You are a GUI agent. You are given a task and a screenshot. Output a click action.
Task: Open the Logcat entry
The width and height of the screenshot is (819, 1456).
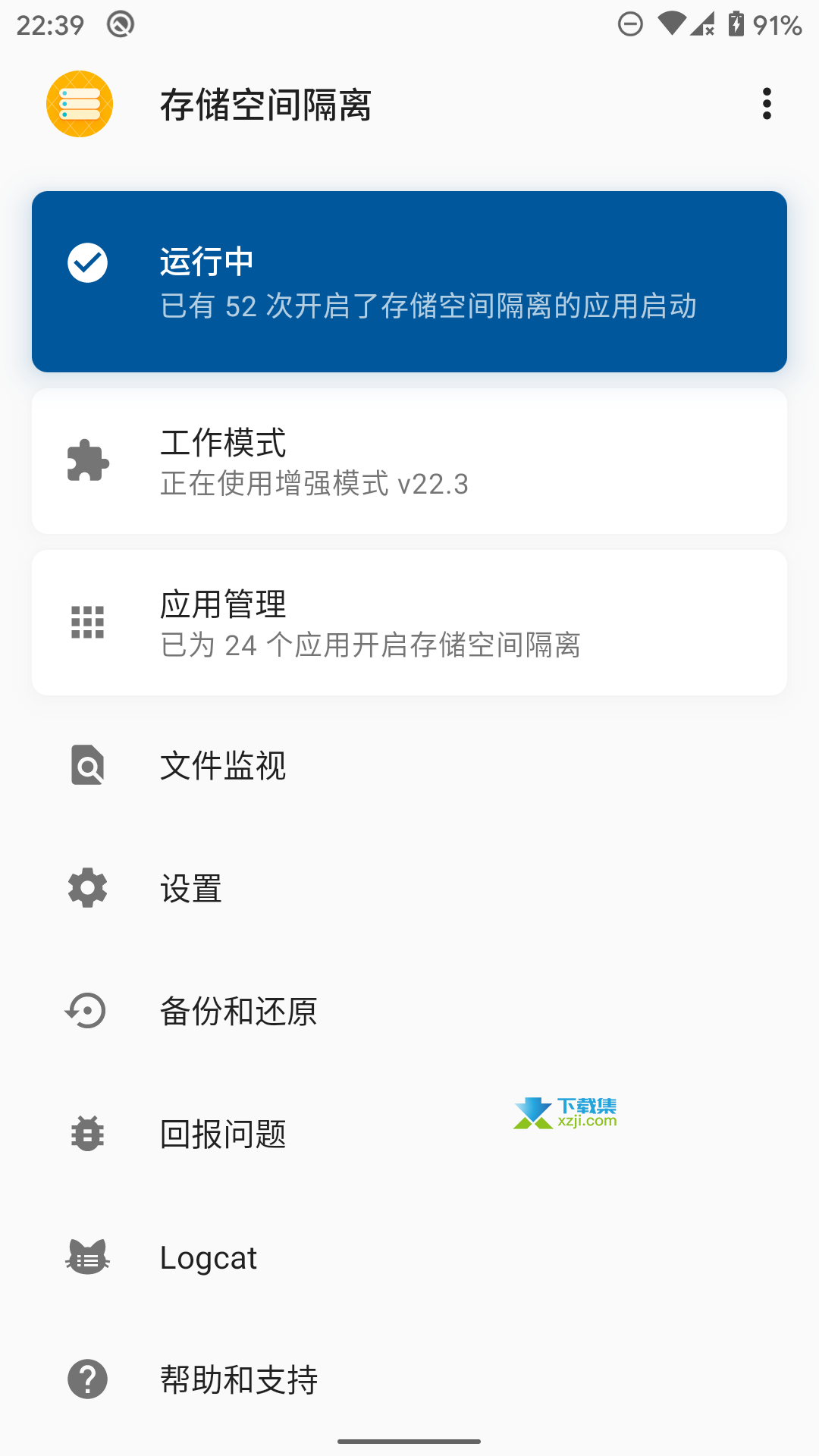[409, 1257]
